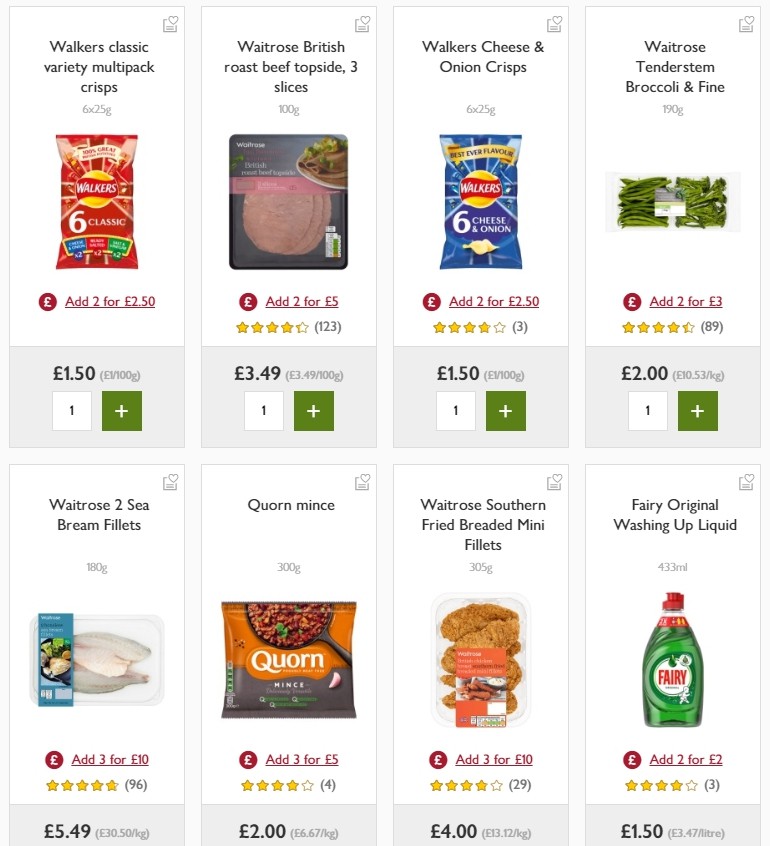
Task: Toggle the save icon on Fairy Original Washing Up Liquid
Action: [746, 481]
